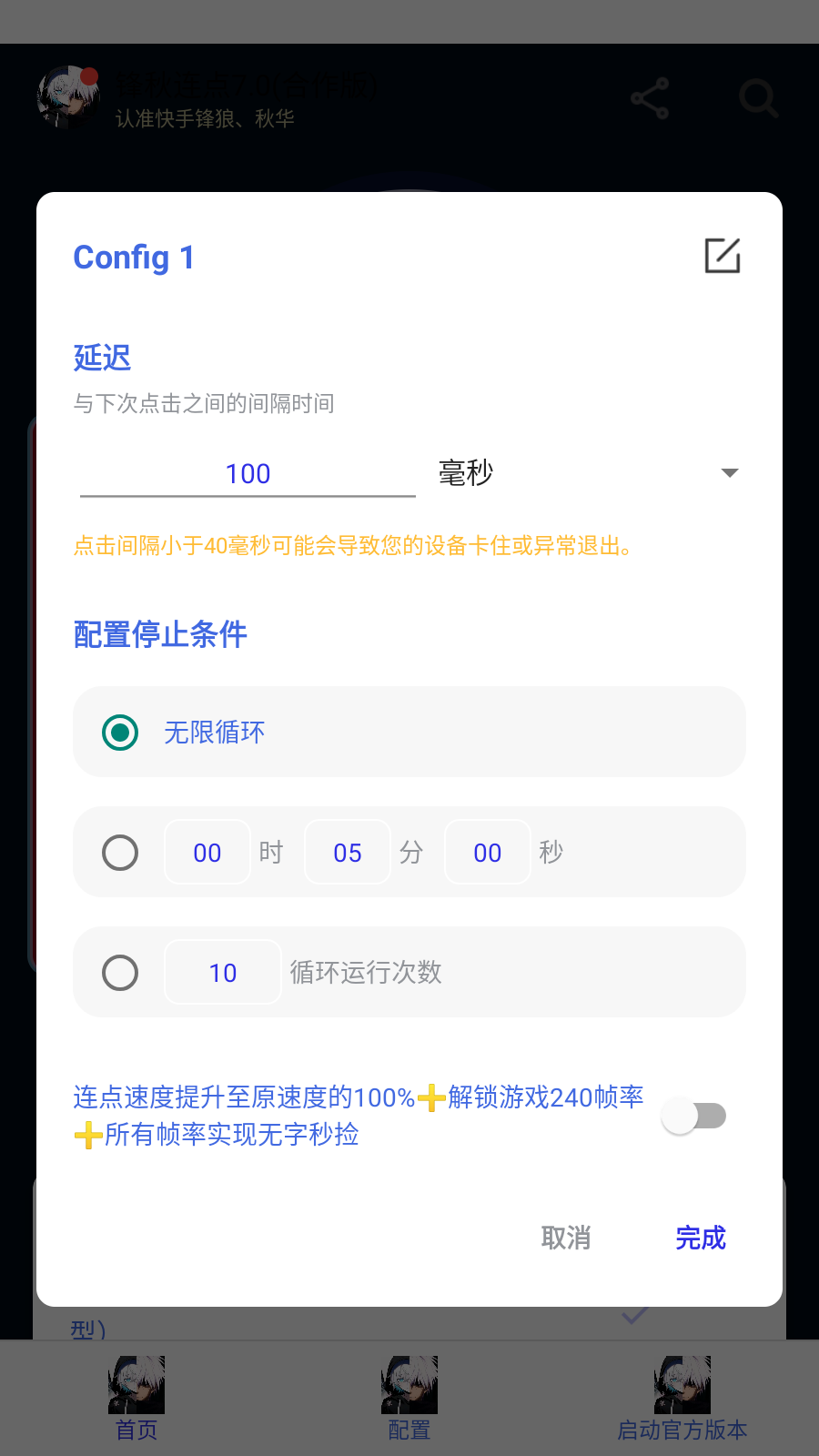Click the app avatar in the header
This screenshot has height=1456, width=819.
68,97
